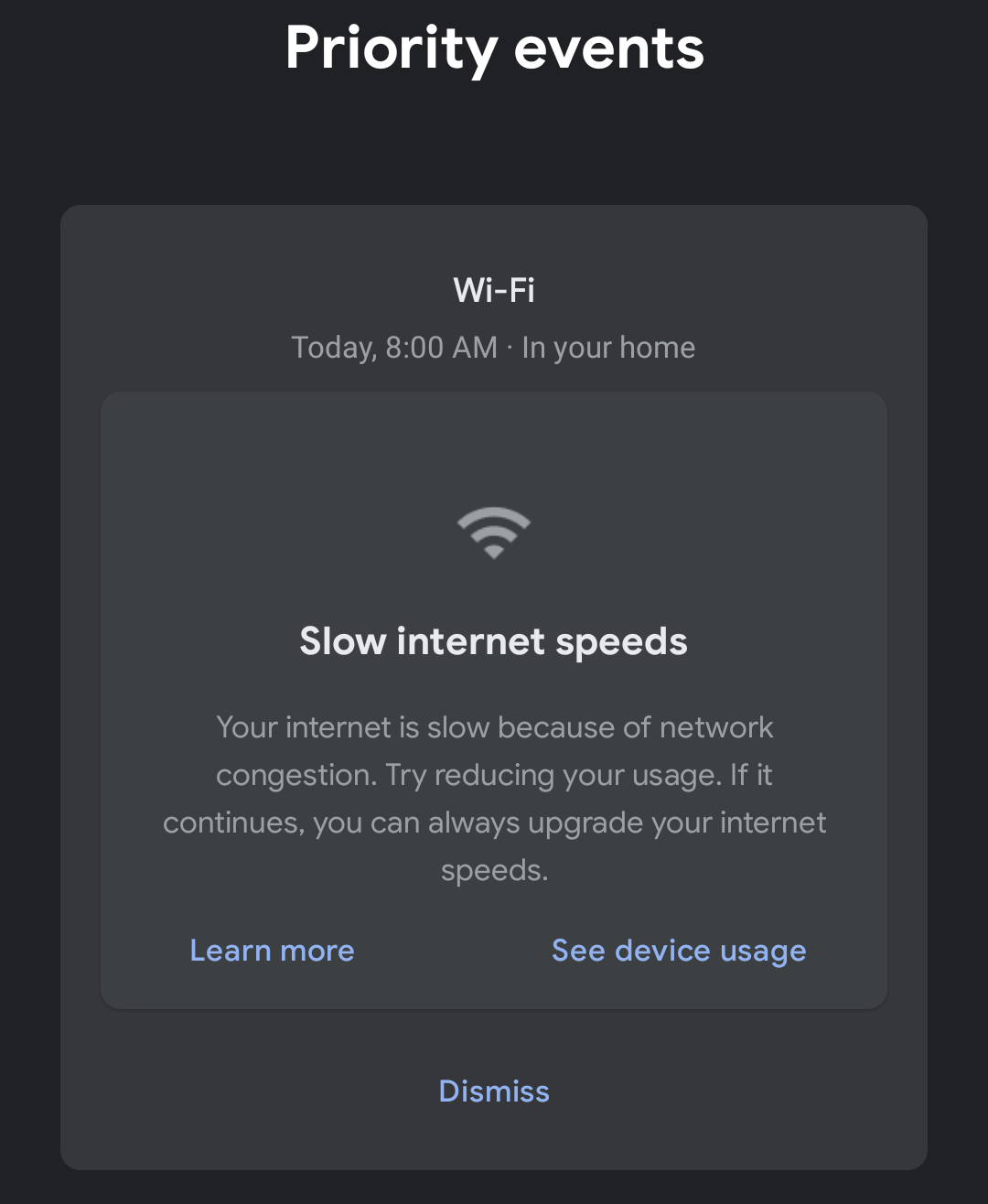Screen dimensions: 988x1204
Task: Tap Learn more to read congestion help
Action: click(272, 951)
